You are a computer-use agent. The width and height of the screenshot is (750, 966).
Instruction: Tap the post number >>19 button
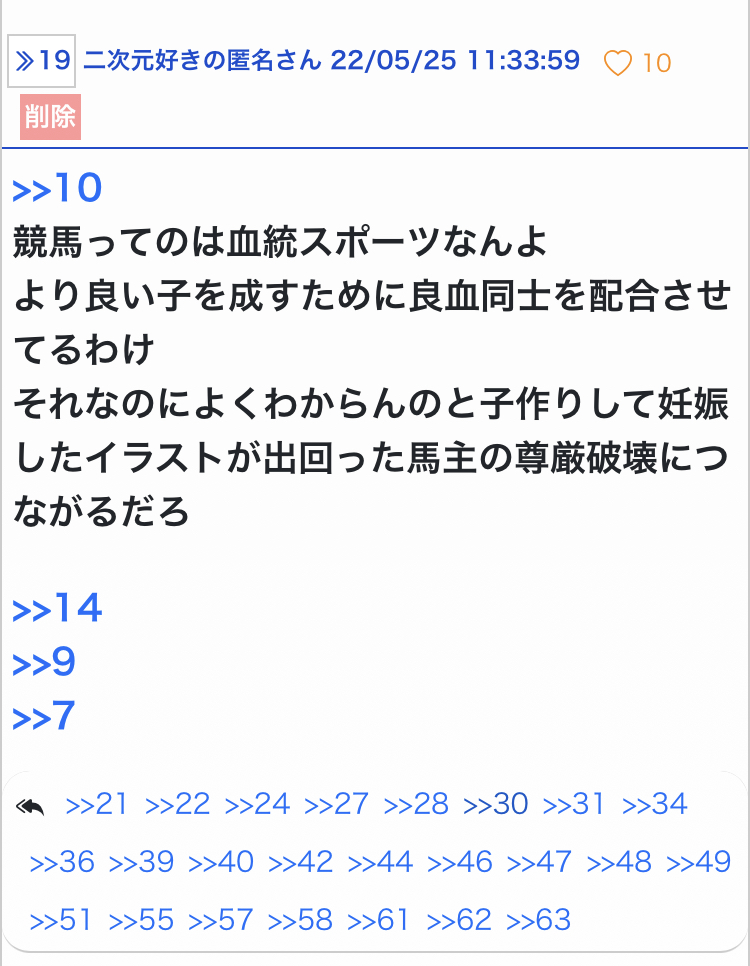tap(42, 61)
